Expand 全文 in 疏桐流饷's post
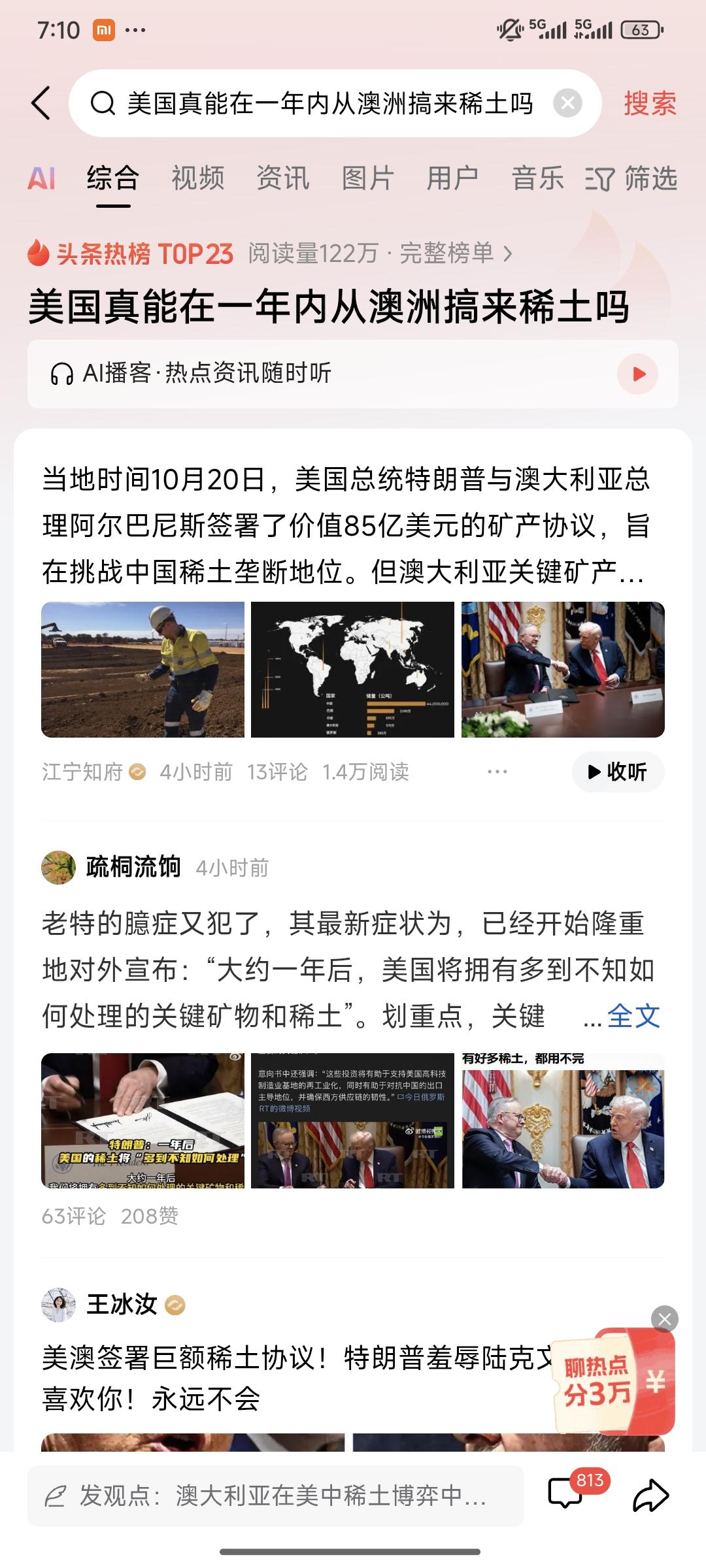Viewport: 706px width, 1568px height. click(633, 1016)
